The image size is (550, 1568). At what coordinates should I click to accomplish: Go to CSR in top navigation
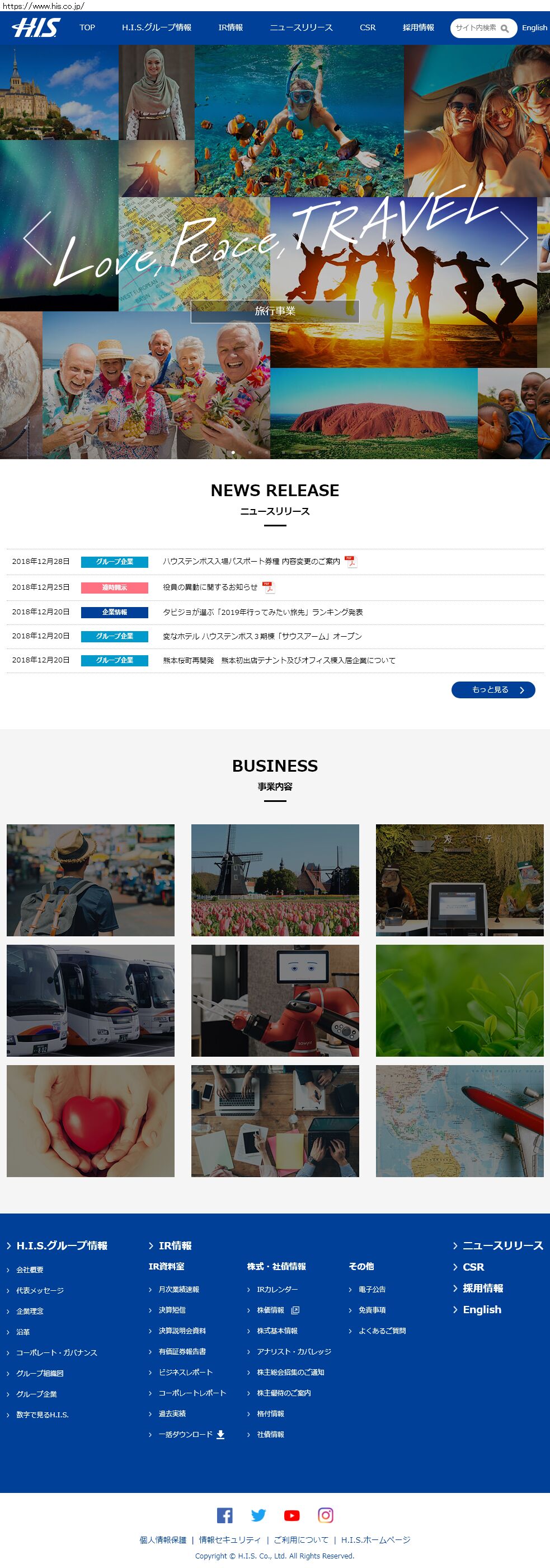[x=368, y=28]
